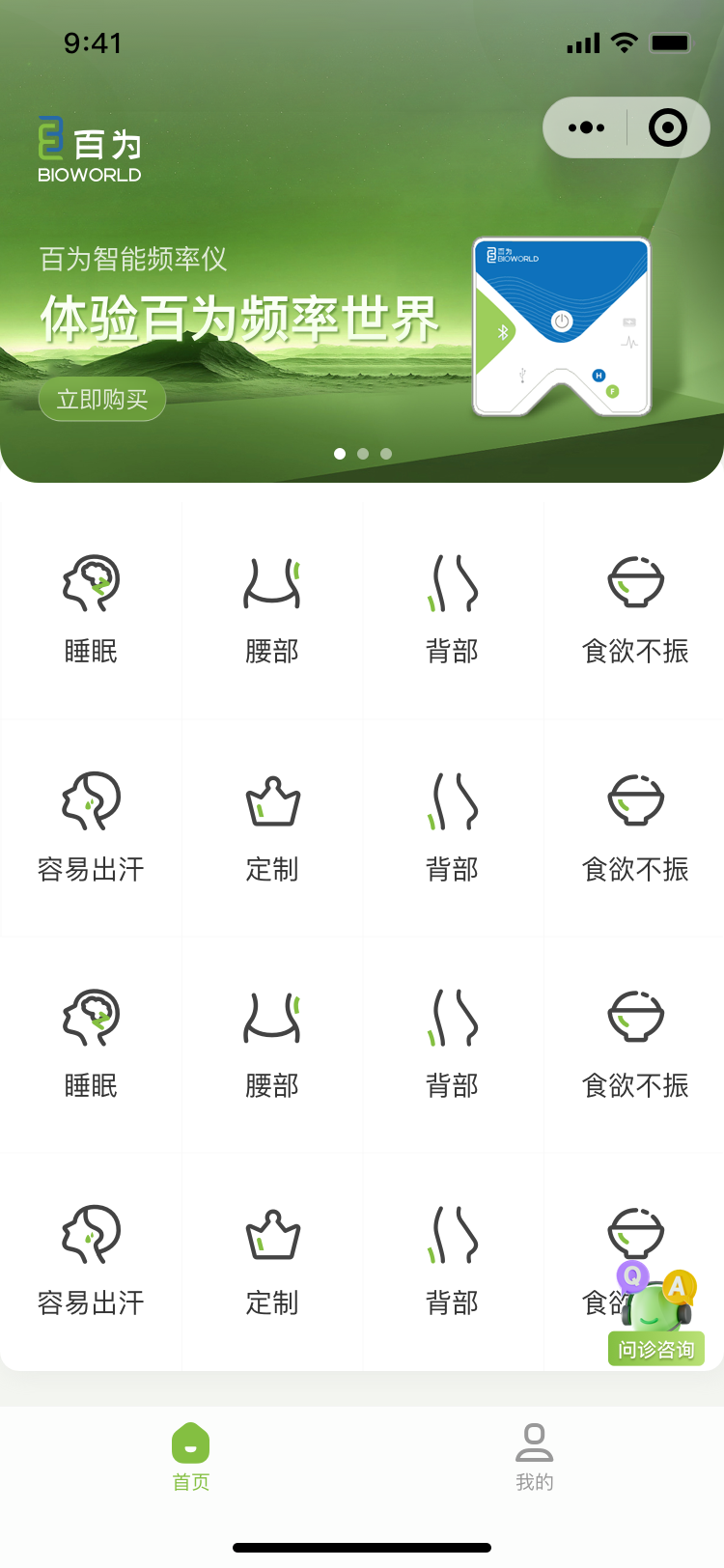The height and width of the screenshot is (1568, 724).
Task: Close the mini-program with the circle button
Action: [668, 127]
